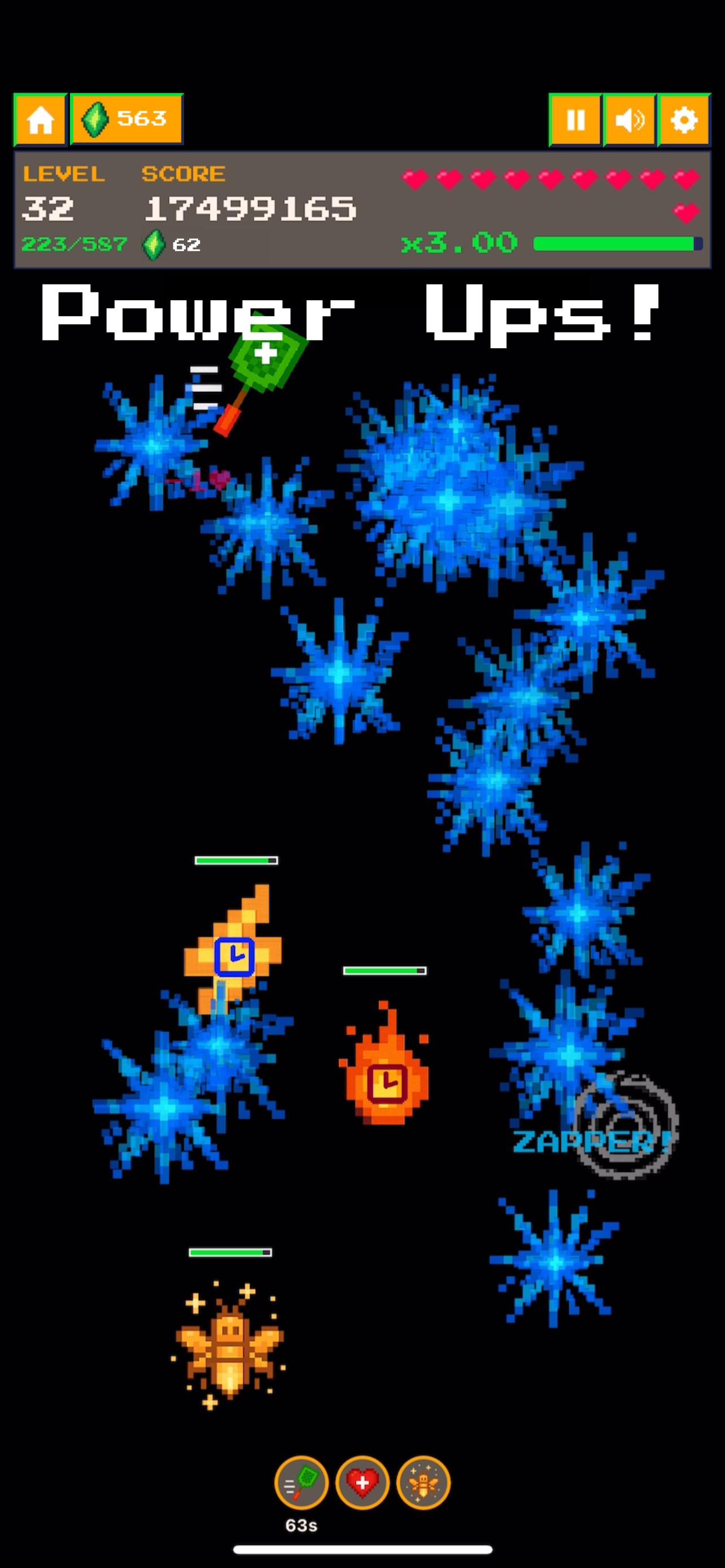Open the gem shop showing 563
This screenshot has height=1568, width=725.
pyautogui.click(x=126, y=119)
